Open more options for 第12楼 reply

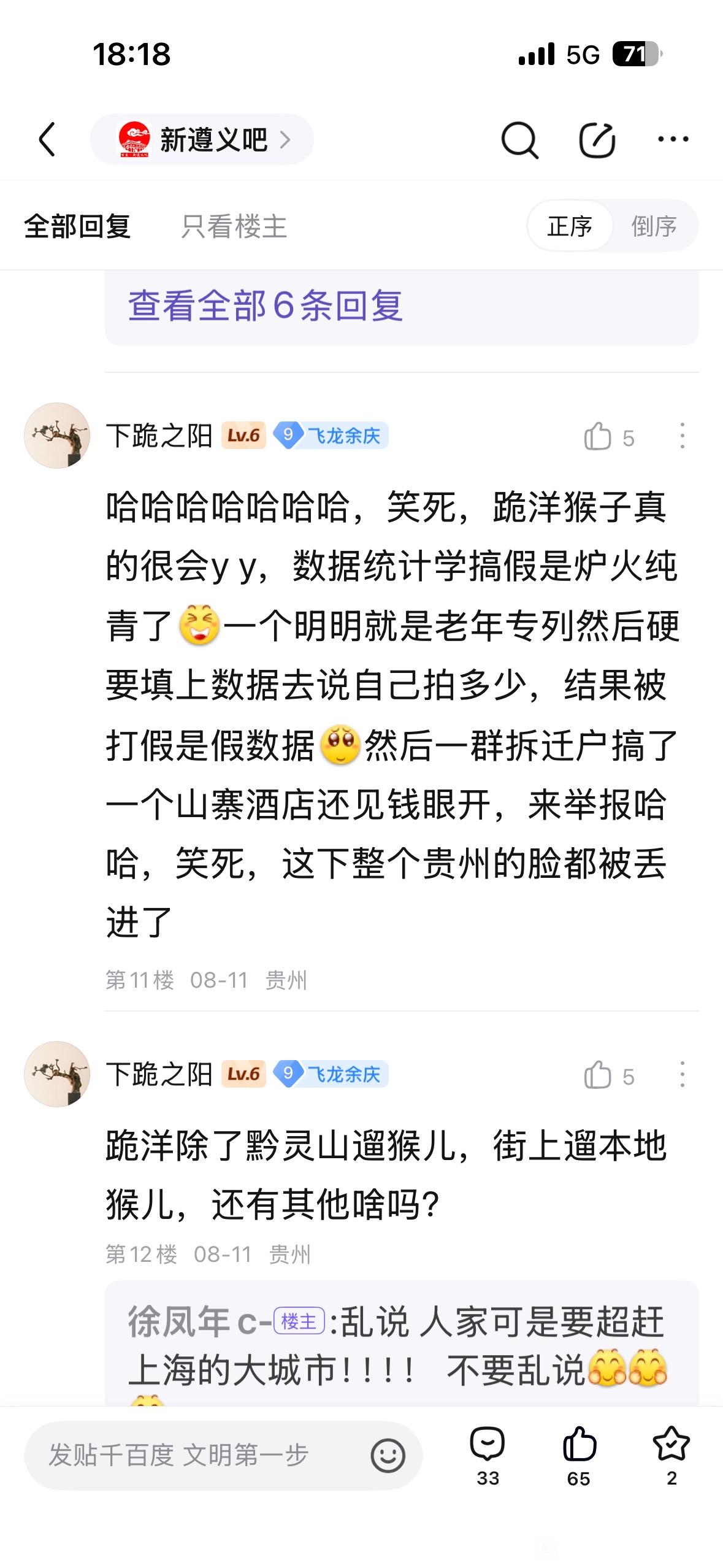682,1075
